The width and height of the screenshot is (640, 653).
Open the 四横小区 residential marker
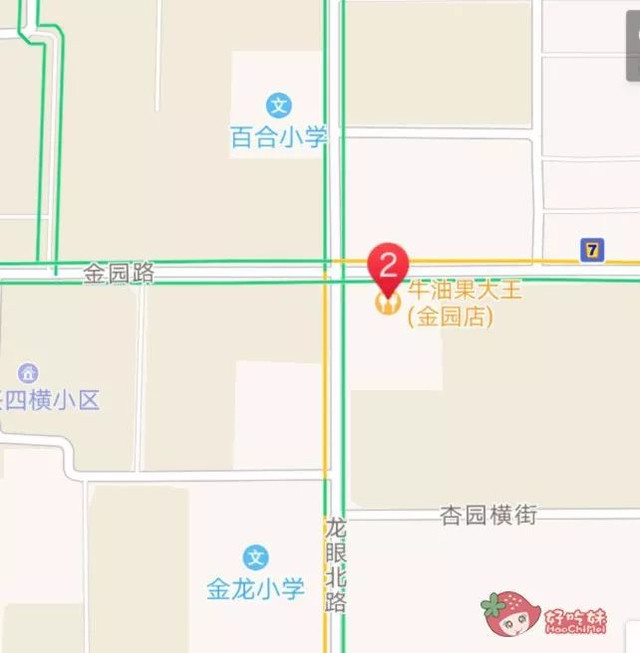29,375
